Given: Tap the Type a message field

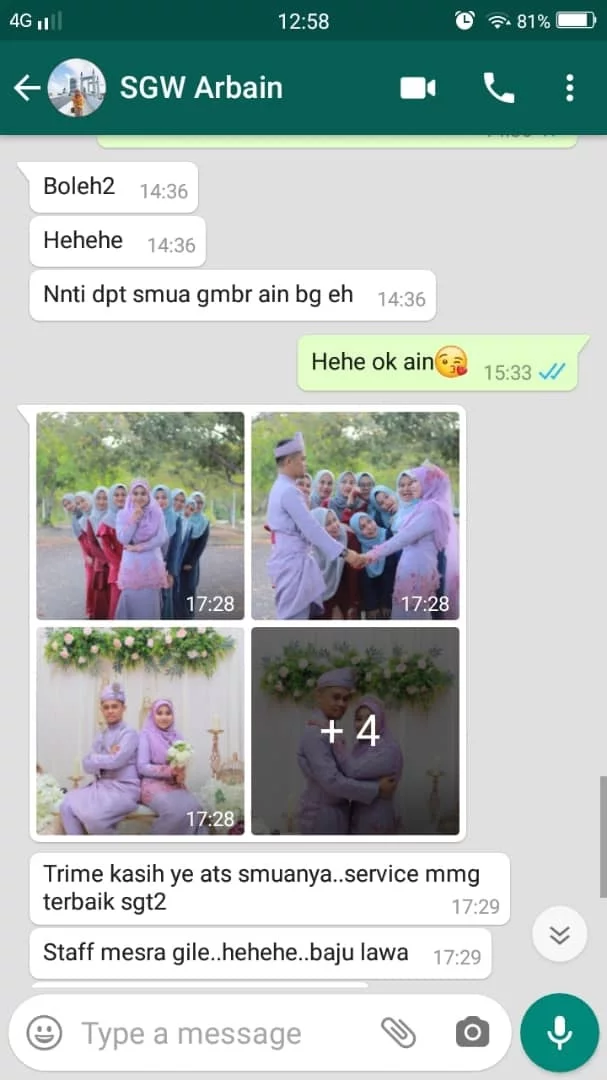Looking at the screenshot, I should point(220,1033).
